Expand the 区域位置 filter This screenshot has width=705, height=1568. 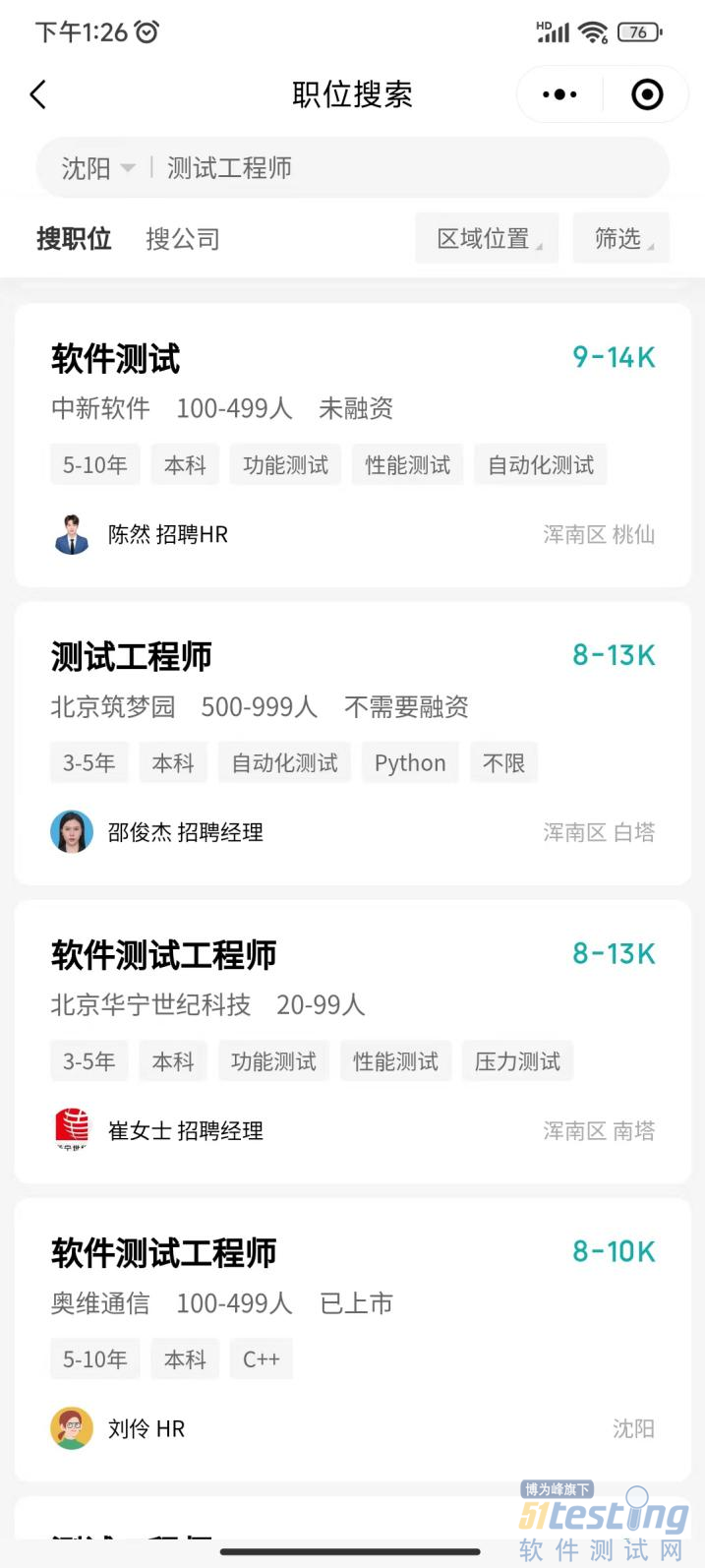487,239
